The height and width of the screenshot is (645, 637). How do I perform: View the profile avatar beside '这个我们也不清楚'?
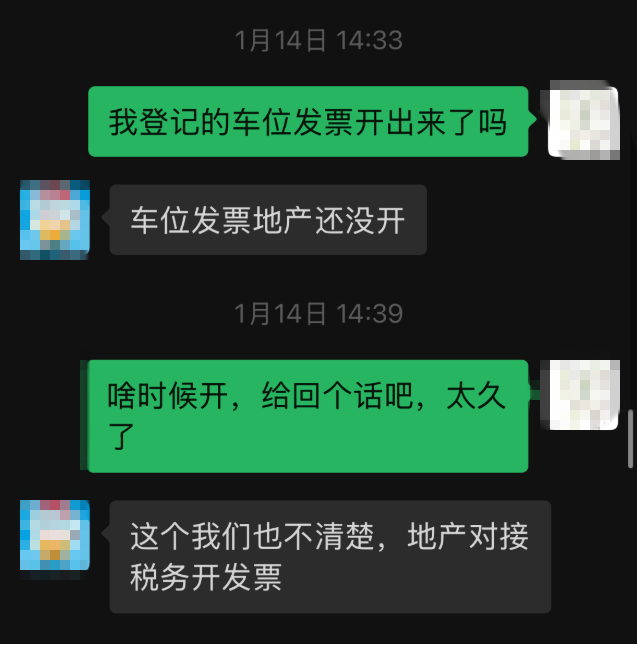click(55, 536)
